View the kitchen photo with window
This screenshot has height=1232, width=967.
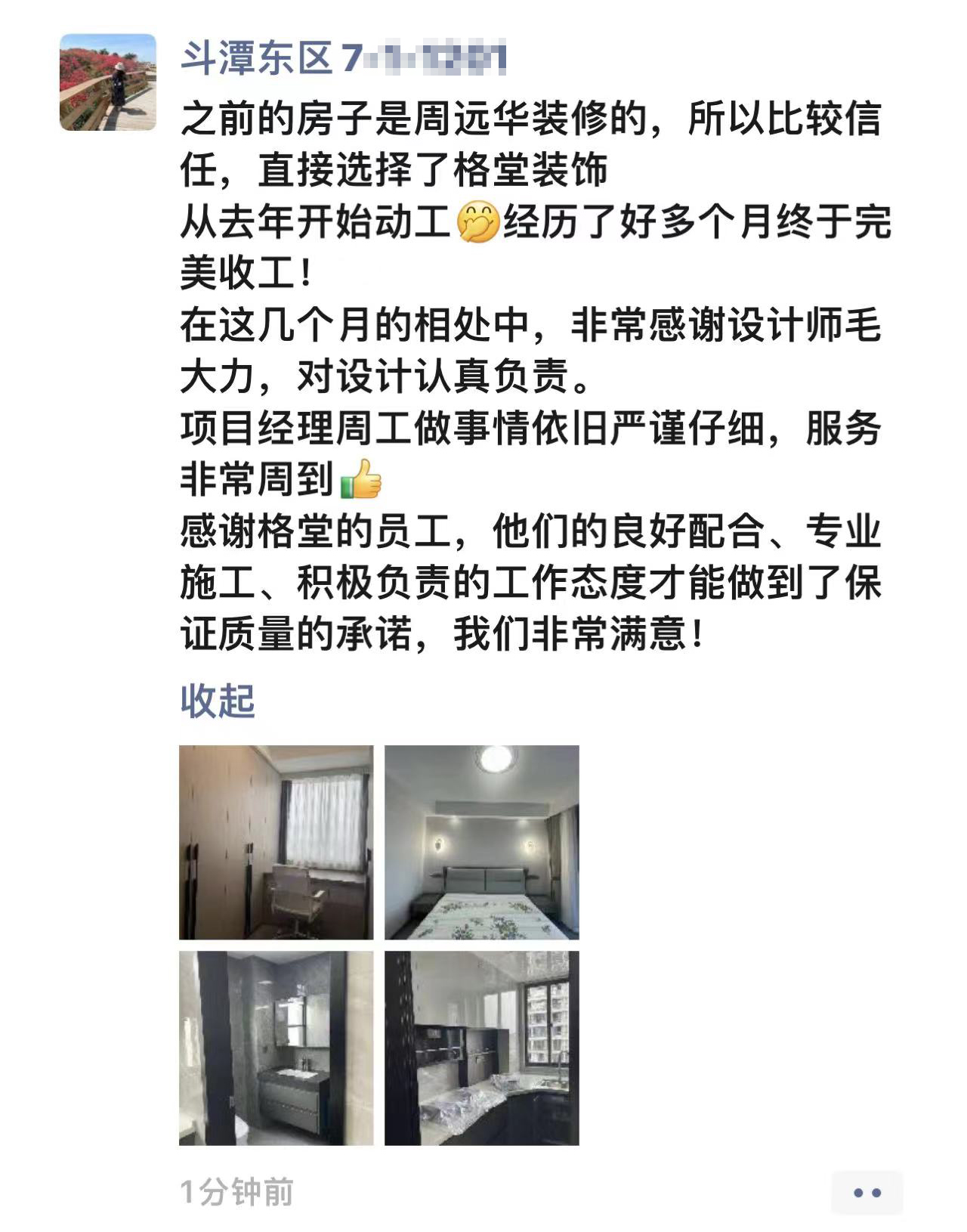point(482,1048)
